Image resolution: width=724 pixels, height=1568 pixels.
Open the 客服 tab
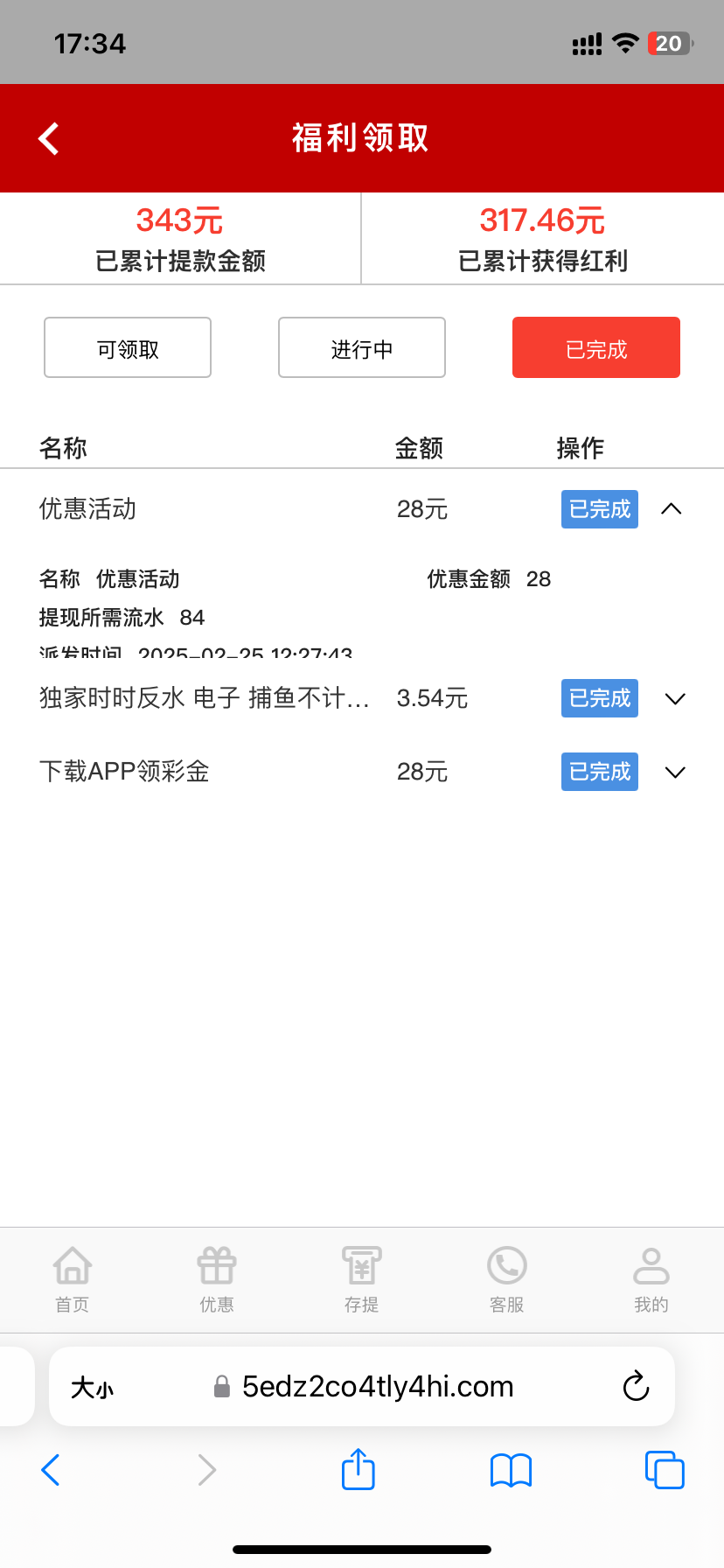pos(506,1279)
